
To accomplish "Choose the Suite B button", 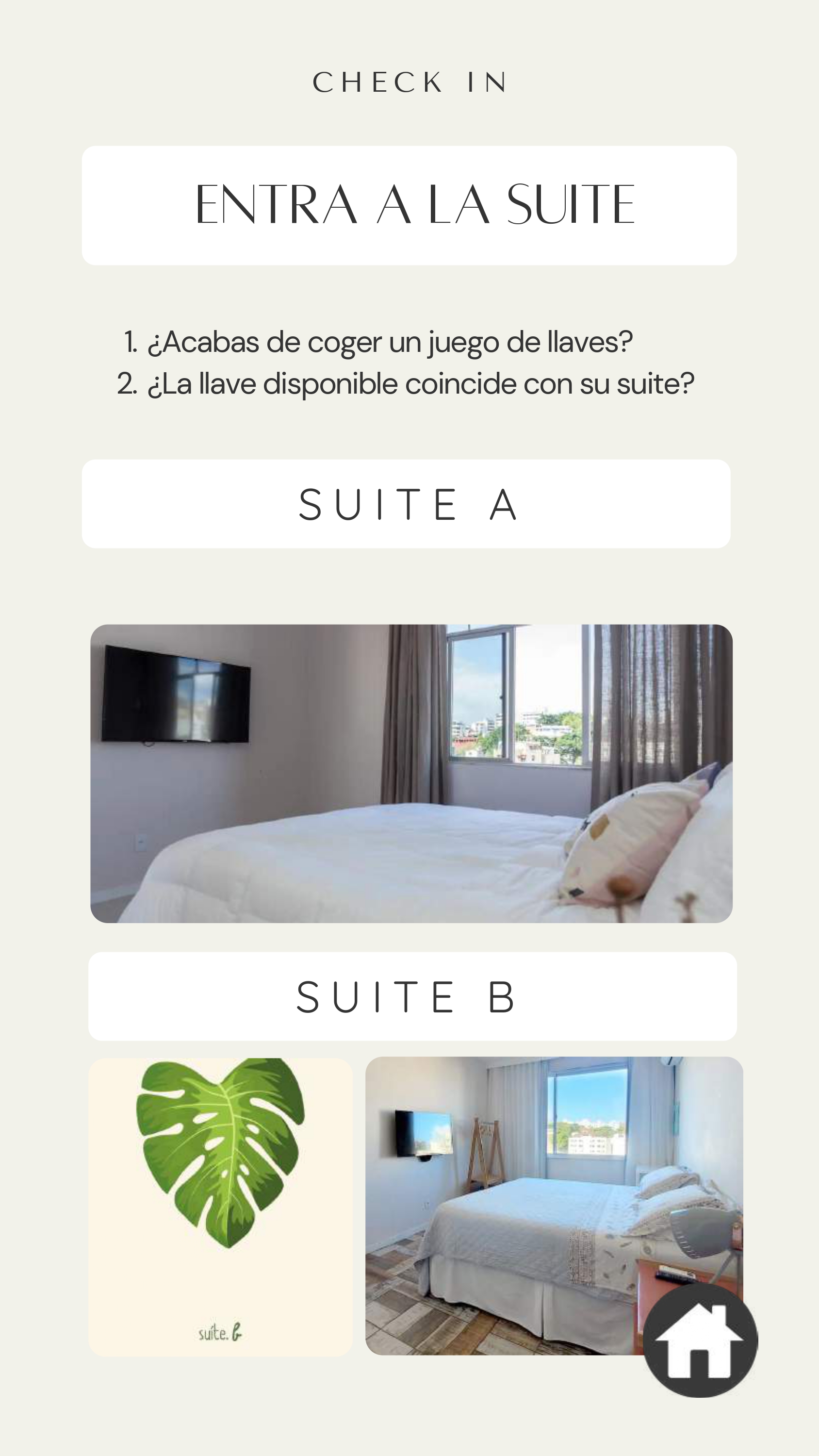I will click(412, 996).
